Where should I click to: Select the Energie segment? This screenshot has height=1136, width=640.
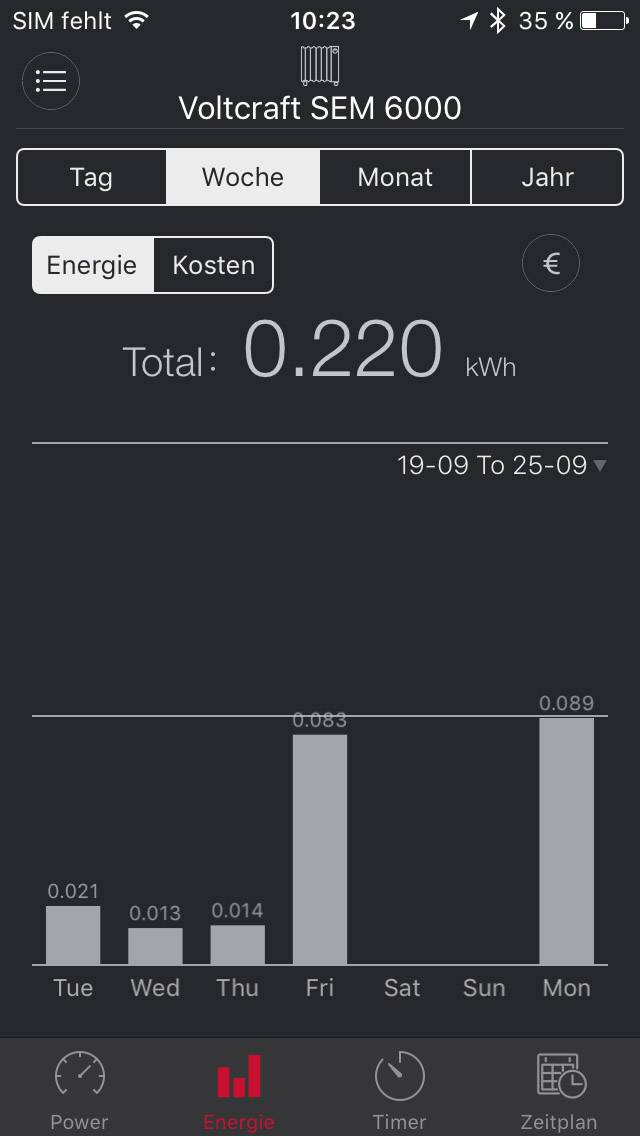click(92, 265)
